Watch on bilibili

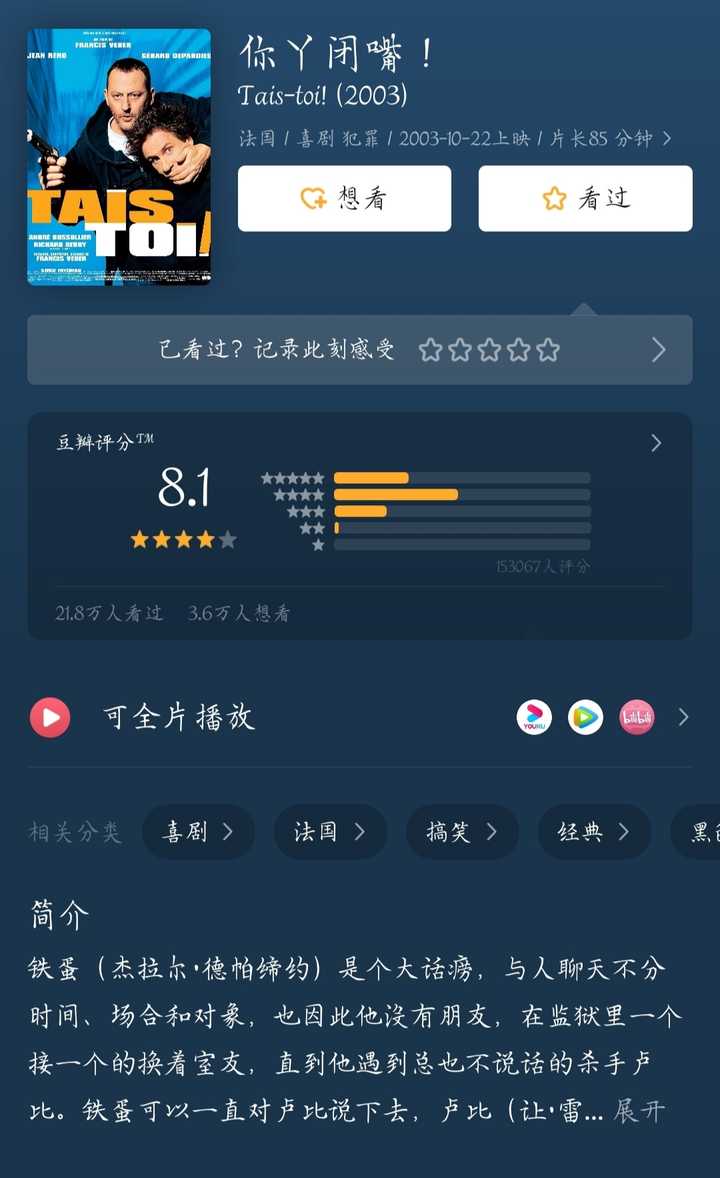point(637,717)
